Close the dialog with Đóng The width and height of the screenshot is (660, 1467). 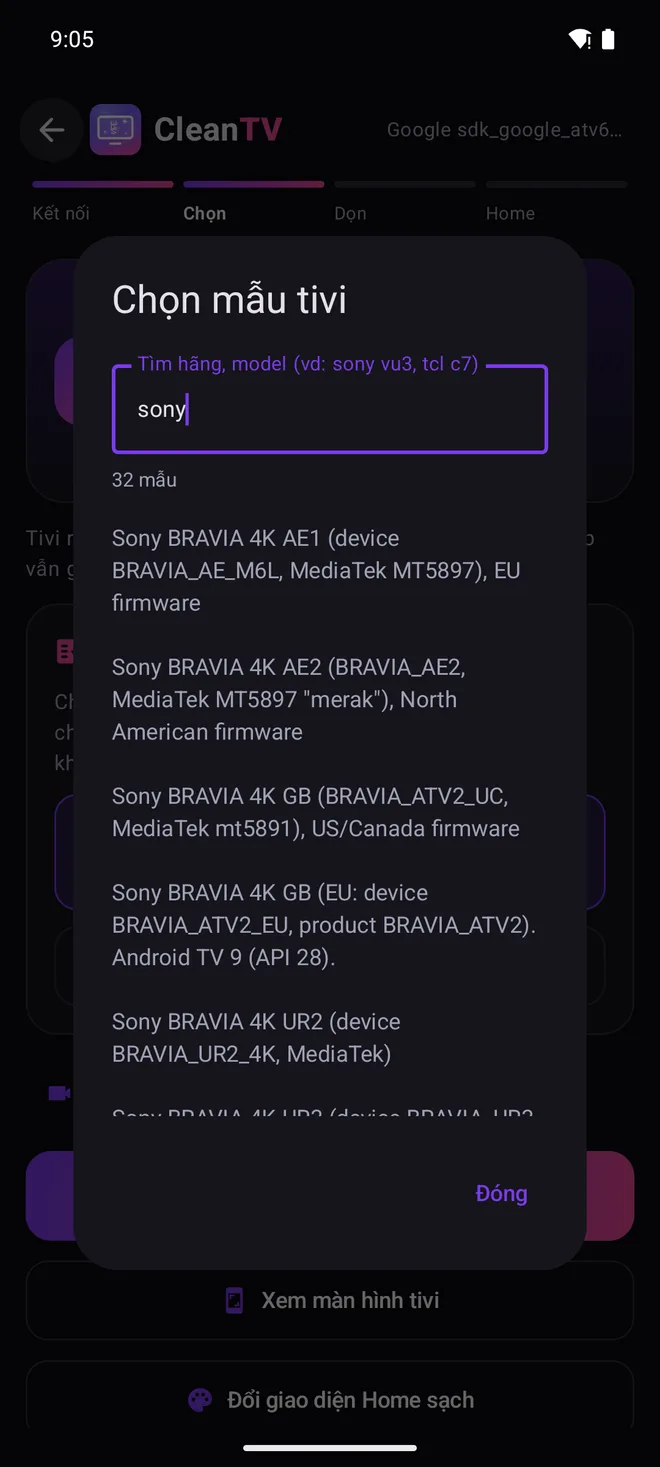(501, 1193)
